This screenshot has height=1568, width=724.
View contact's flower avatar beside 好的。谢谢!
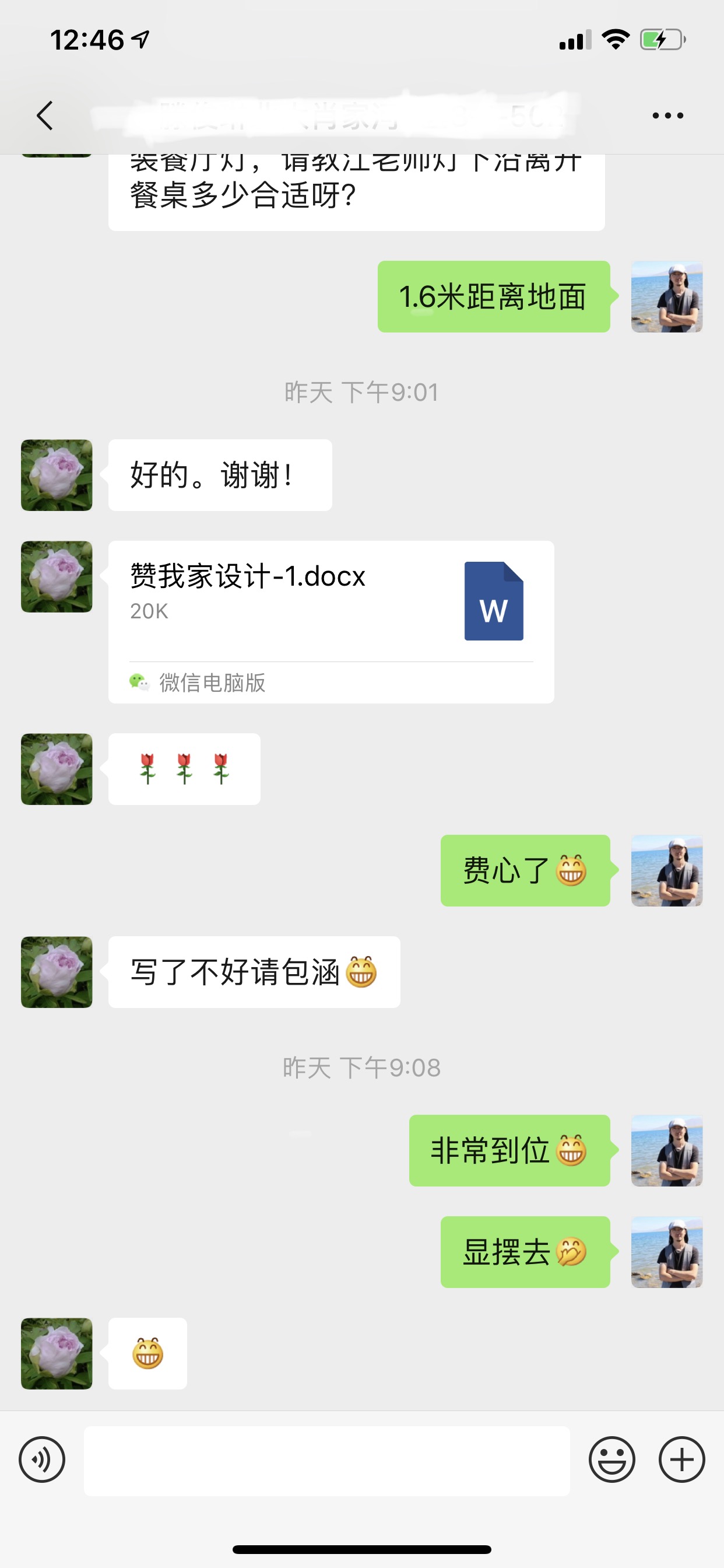tap(57, 475)
